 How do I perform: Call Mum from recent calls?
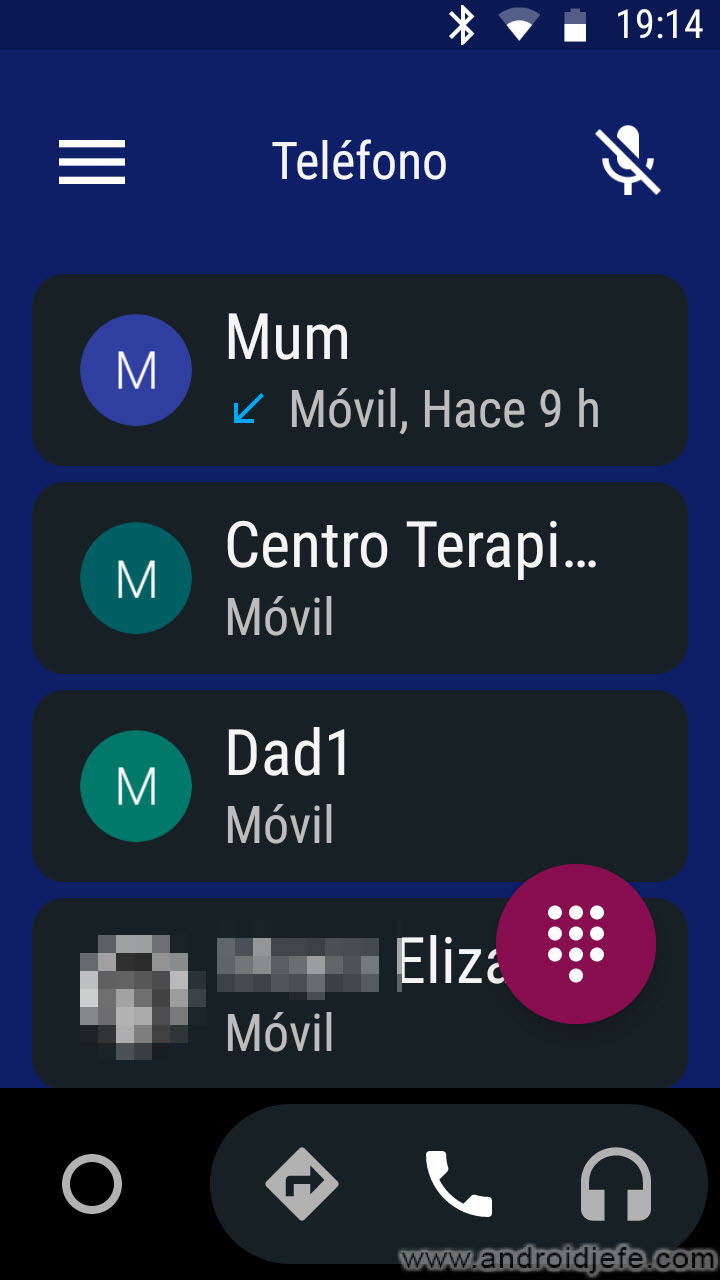point(360,370)
